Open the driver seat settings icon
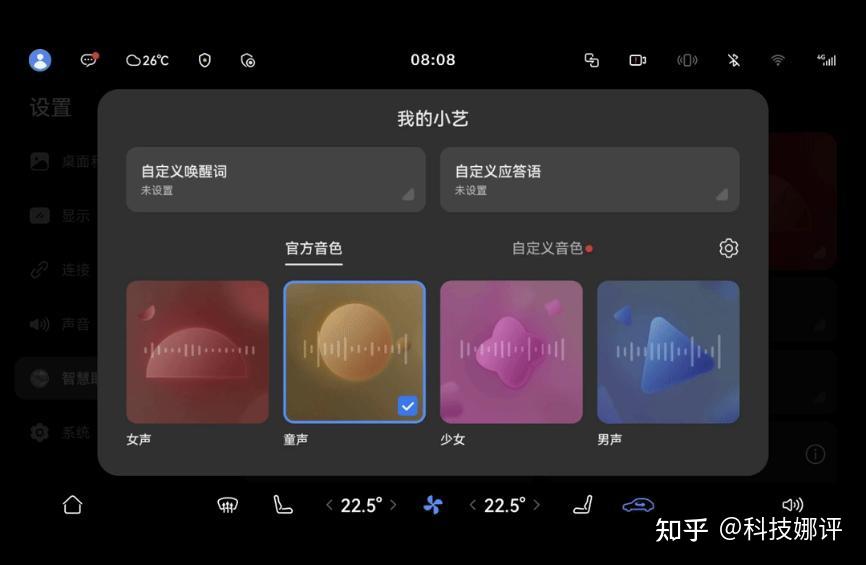The height and width of the screenshot is (565, 866). 283,505
